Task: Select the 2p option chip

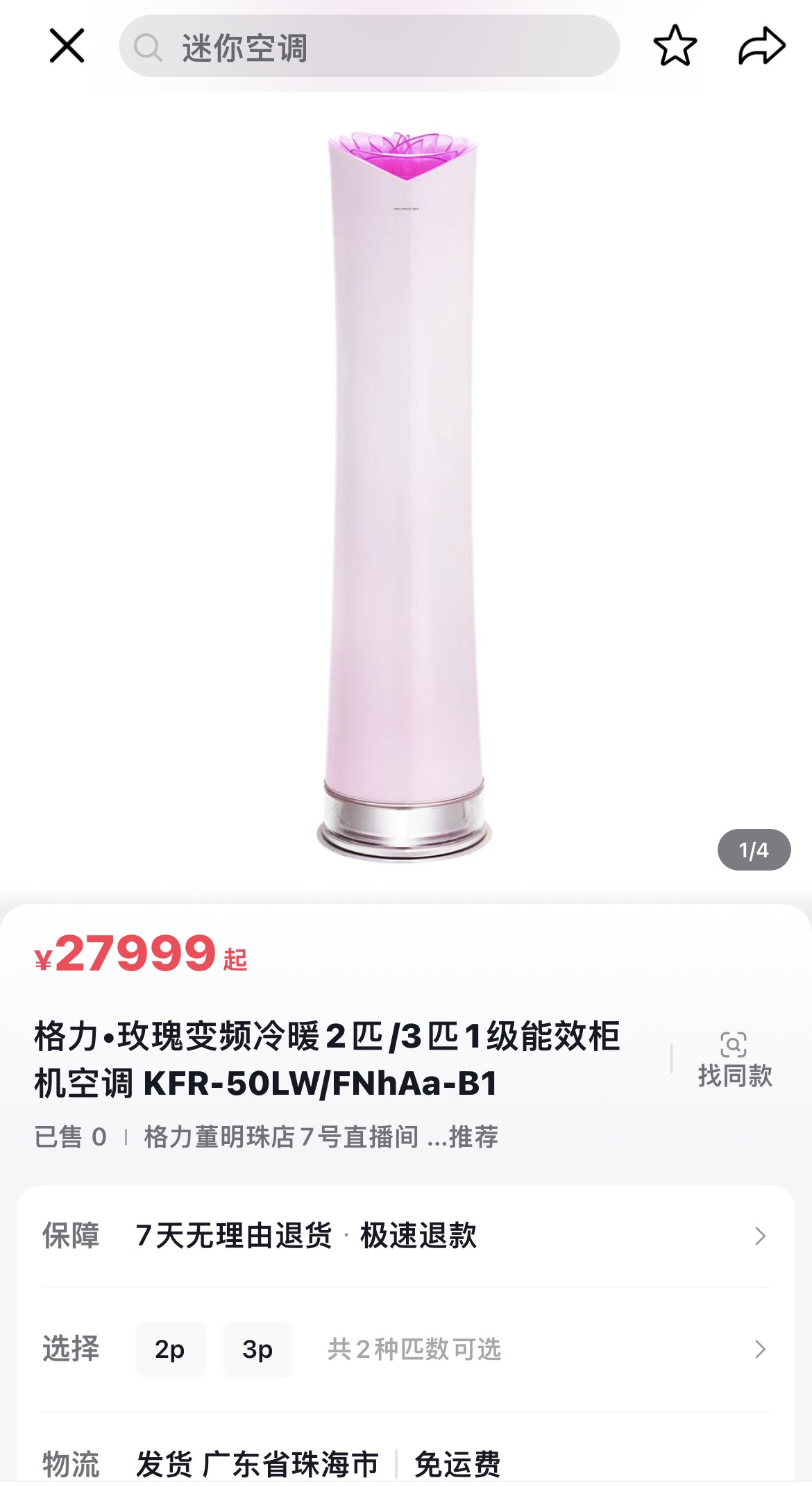Action: tap(170, 1349)
